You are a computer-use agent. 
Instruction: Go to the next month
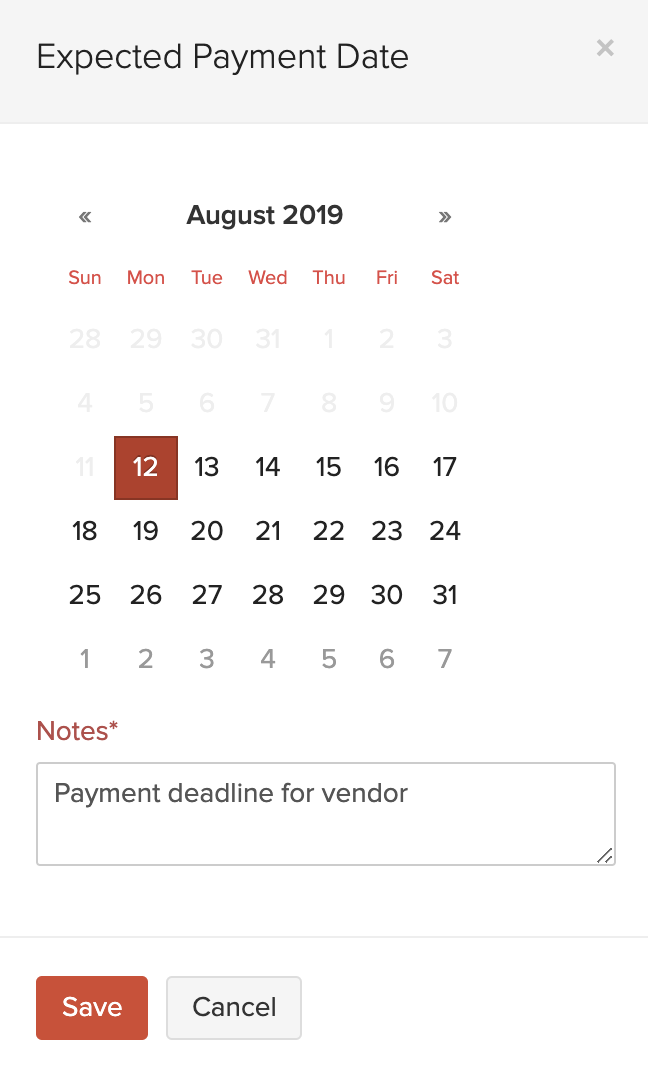tap(445, 216)
